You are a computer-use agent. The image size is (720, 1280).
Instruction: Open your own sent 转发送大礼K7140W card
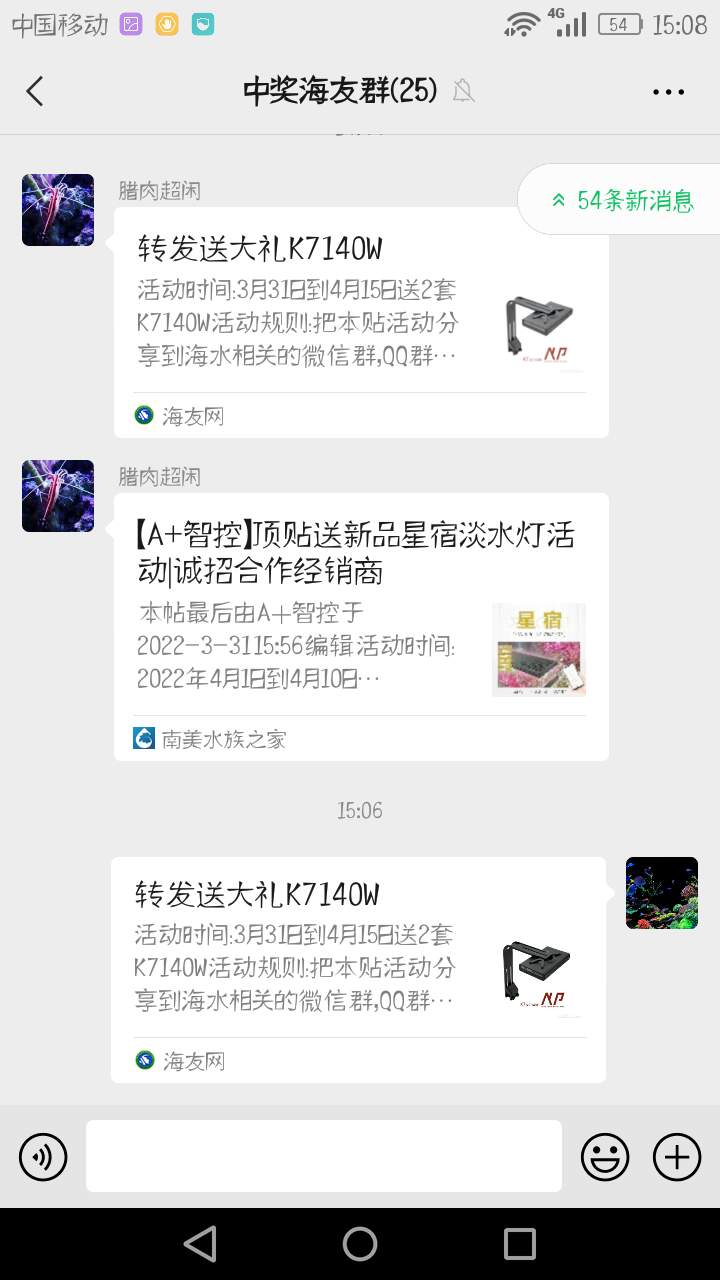click(358, 968)
